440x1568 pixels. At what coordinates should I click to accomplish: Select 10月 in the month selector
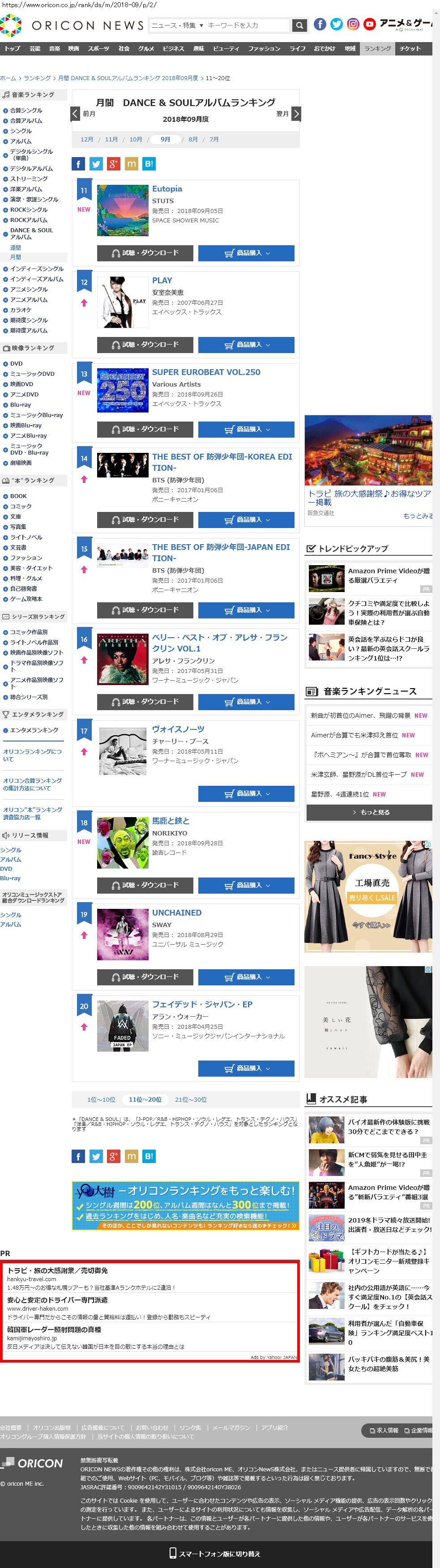pyautogui.click(x=135, y=139)
